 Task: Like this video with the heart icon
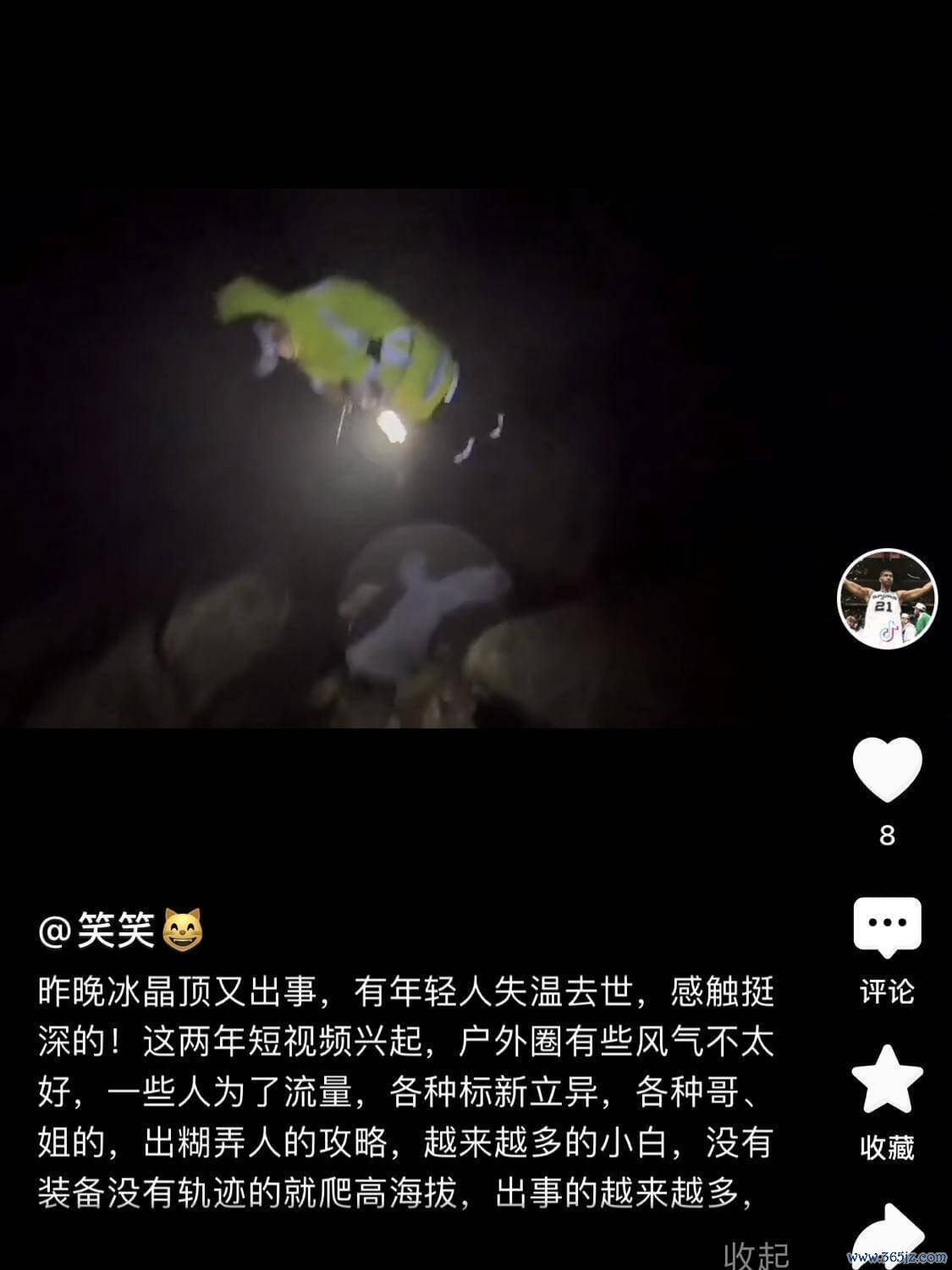click(x=887, y=769)
